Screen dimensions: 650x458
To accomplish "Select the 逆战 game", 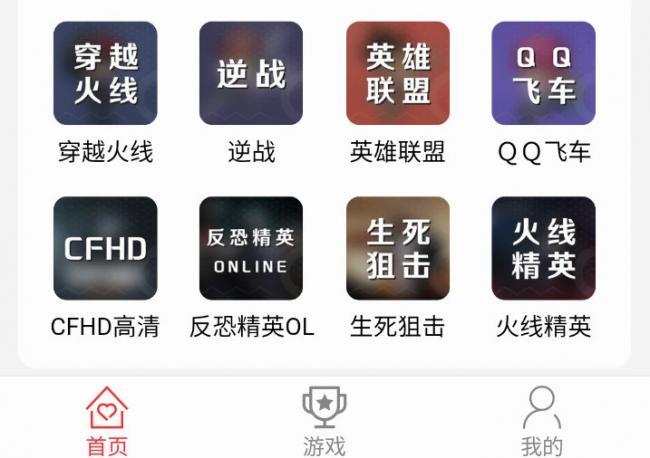I will click(x=251, y=74).
